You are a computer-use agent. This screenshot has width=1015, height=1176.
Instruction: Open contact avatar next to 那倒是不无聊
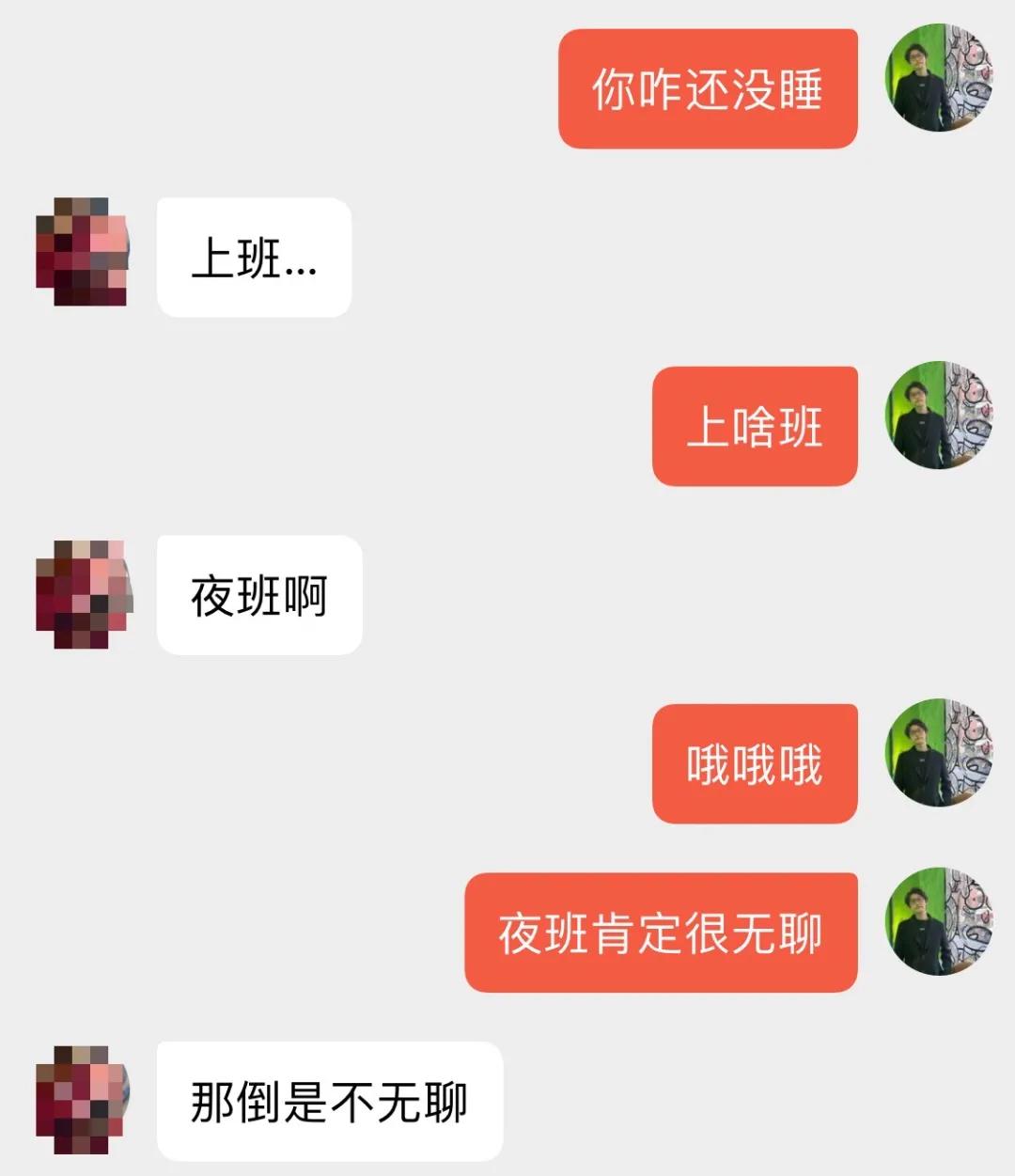click(82, 1099)
